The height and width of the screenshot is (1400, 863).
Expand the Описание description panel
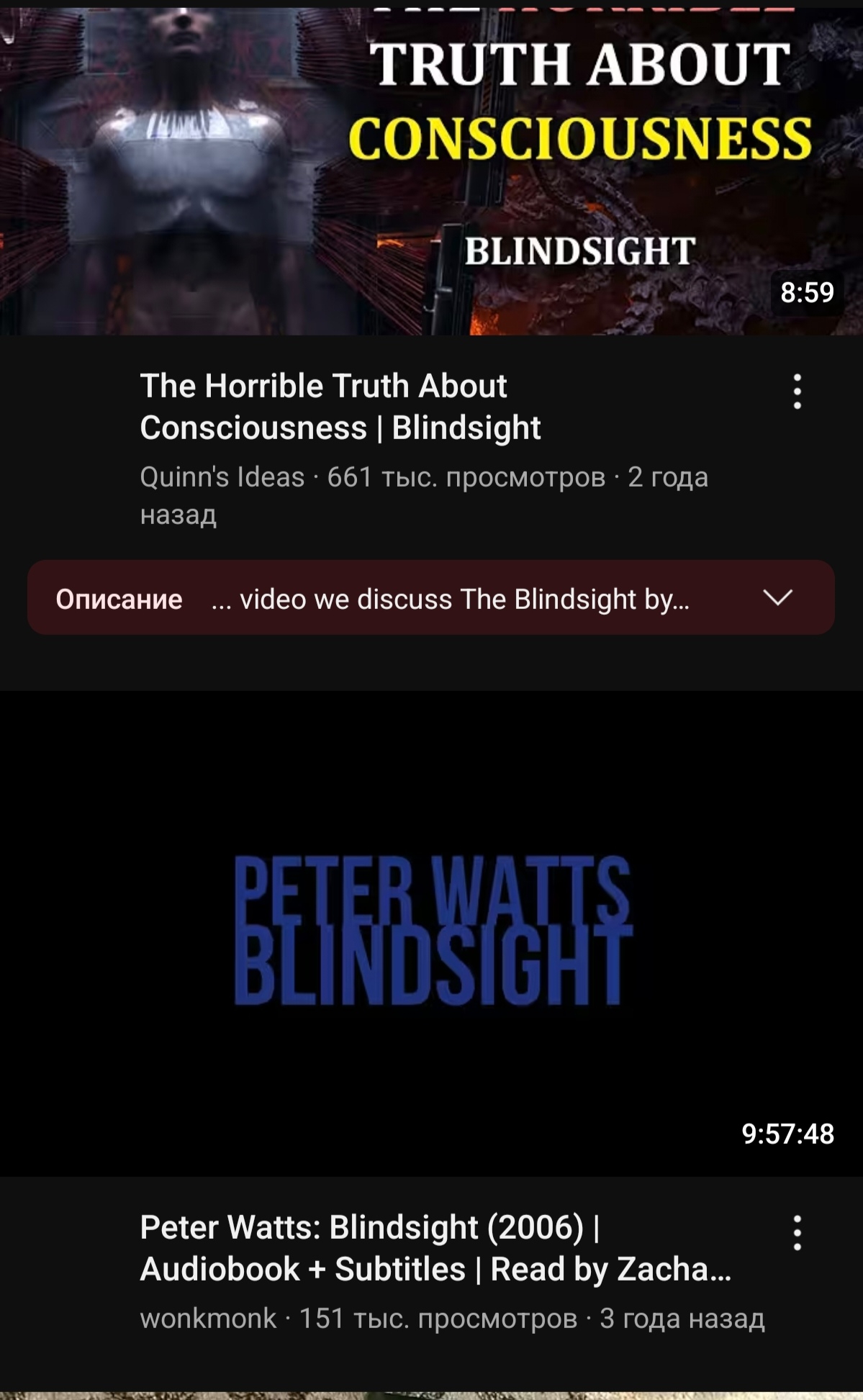point(431,597)
